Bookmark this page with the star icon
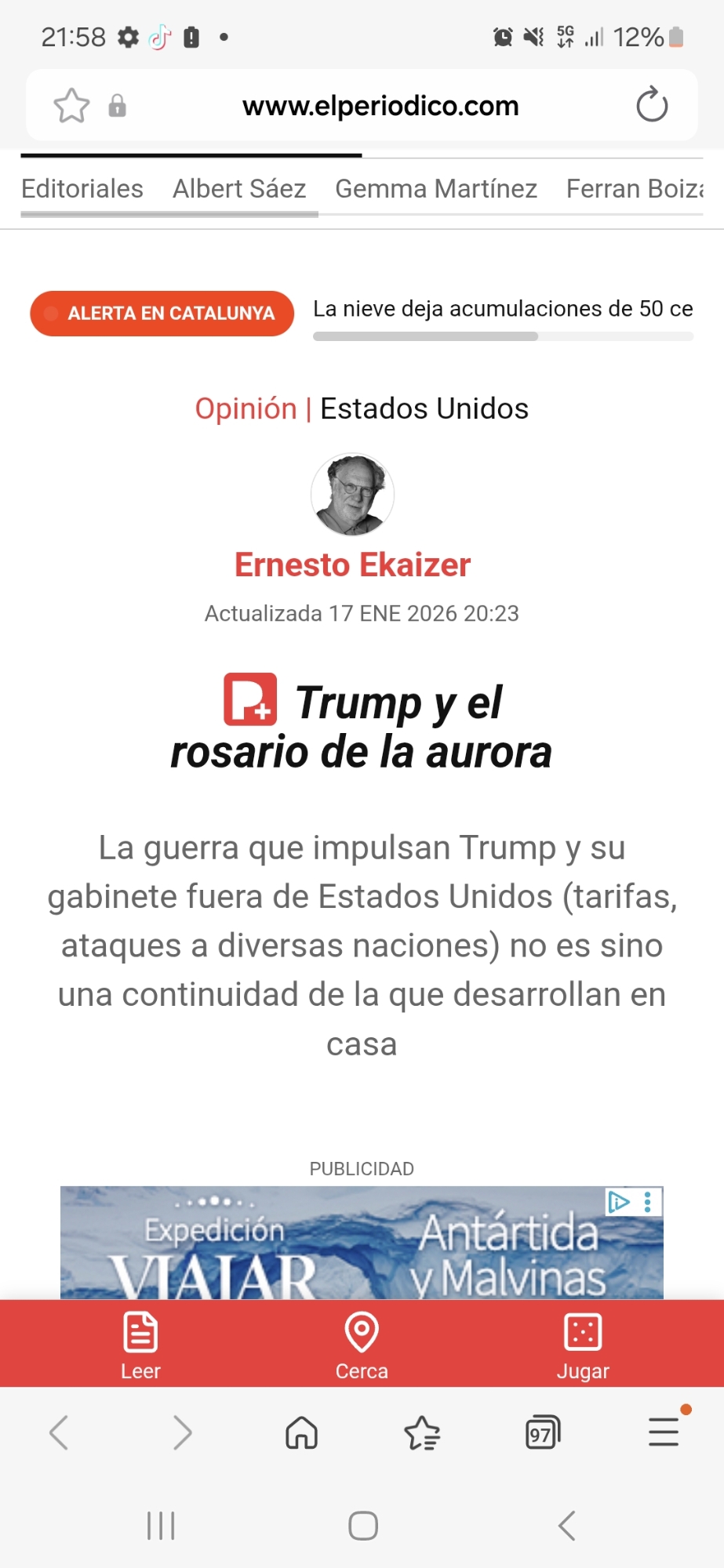Screen dimensions: 724x1568 point(71,106)
